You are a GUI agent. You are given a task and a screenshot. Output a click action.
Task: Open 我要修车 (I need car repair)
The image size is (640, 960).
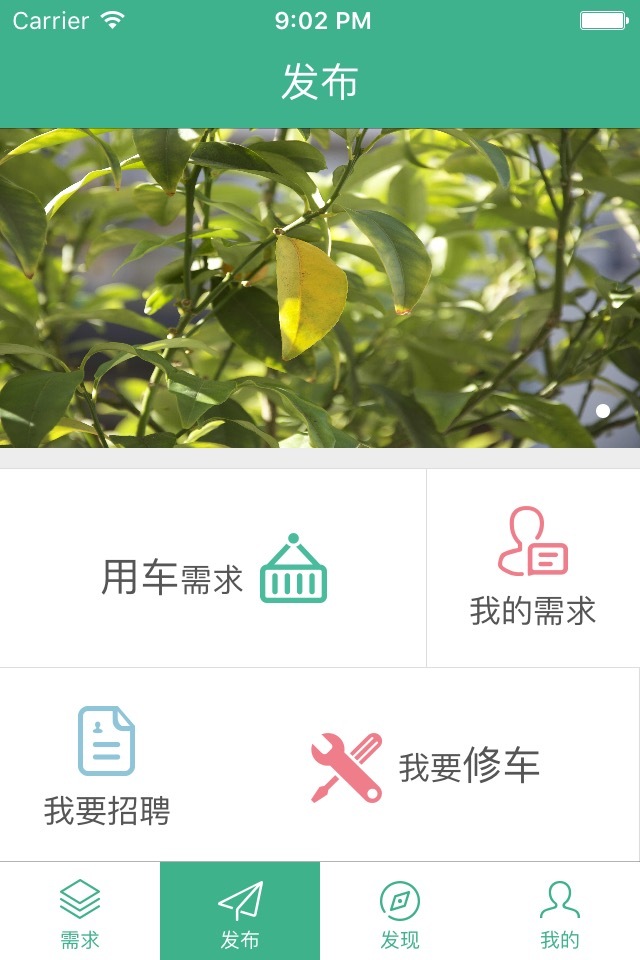point(425,766)
